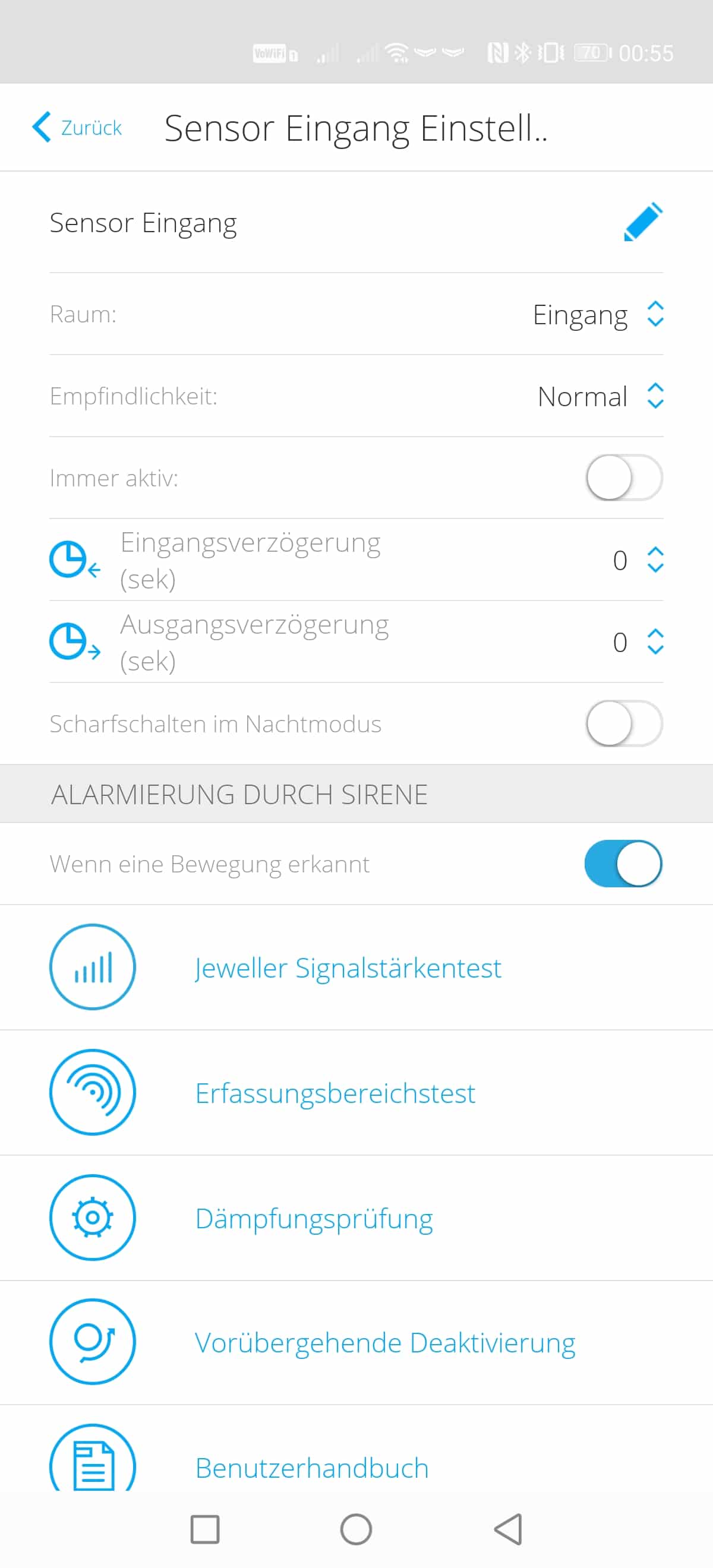The image size is (713, 1568).
Task: Tap the system home button
Action: 356,1529
